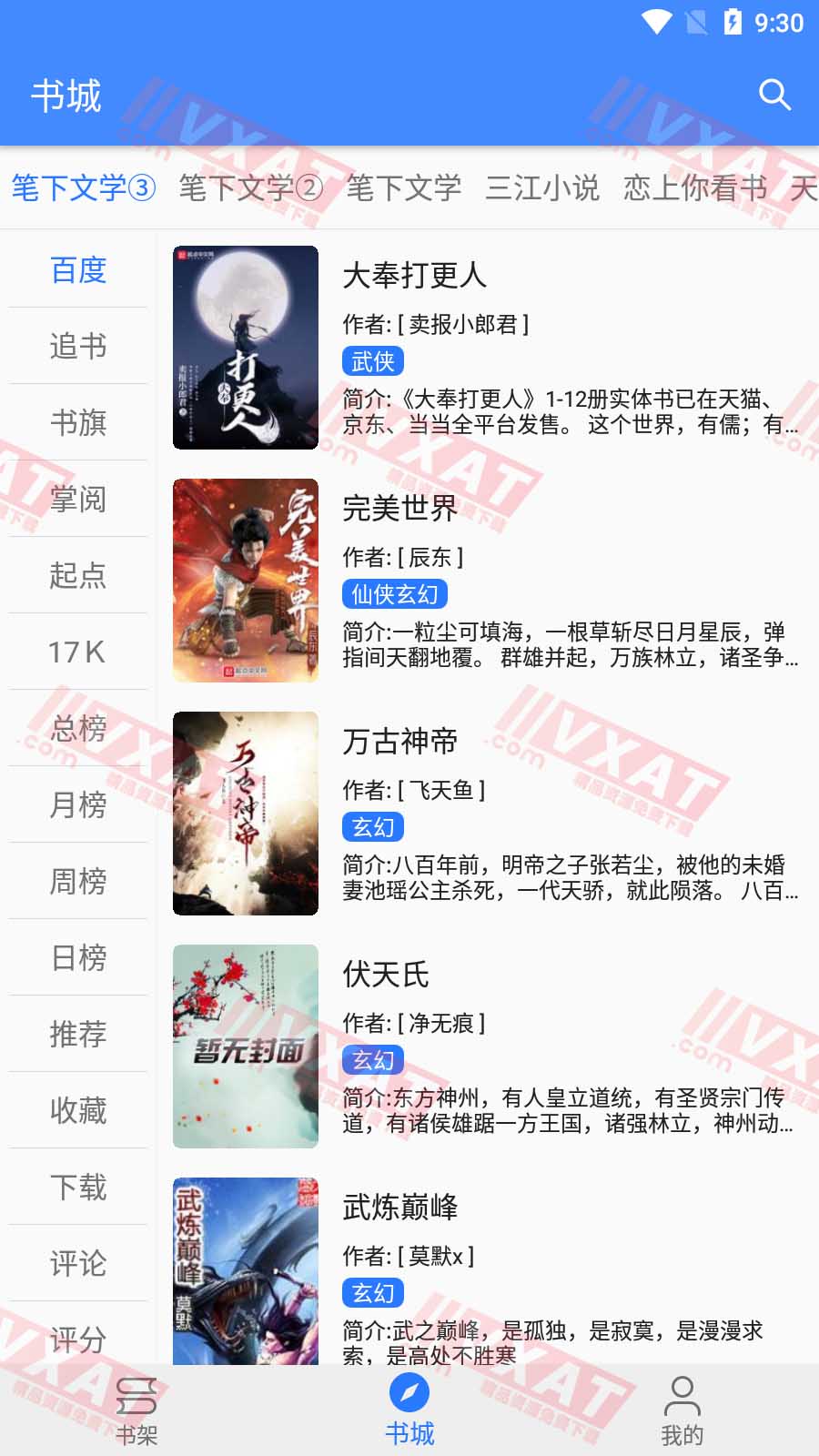
Task: Open the 月榜 monthly ranking
Action: coord(78,805)
